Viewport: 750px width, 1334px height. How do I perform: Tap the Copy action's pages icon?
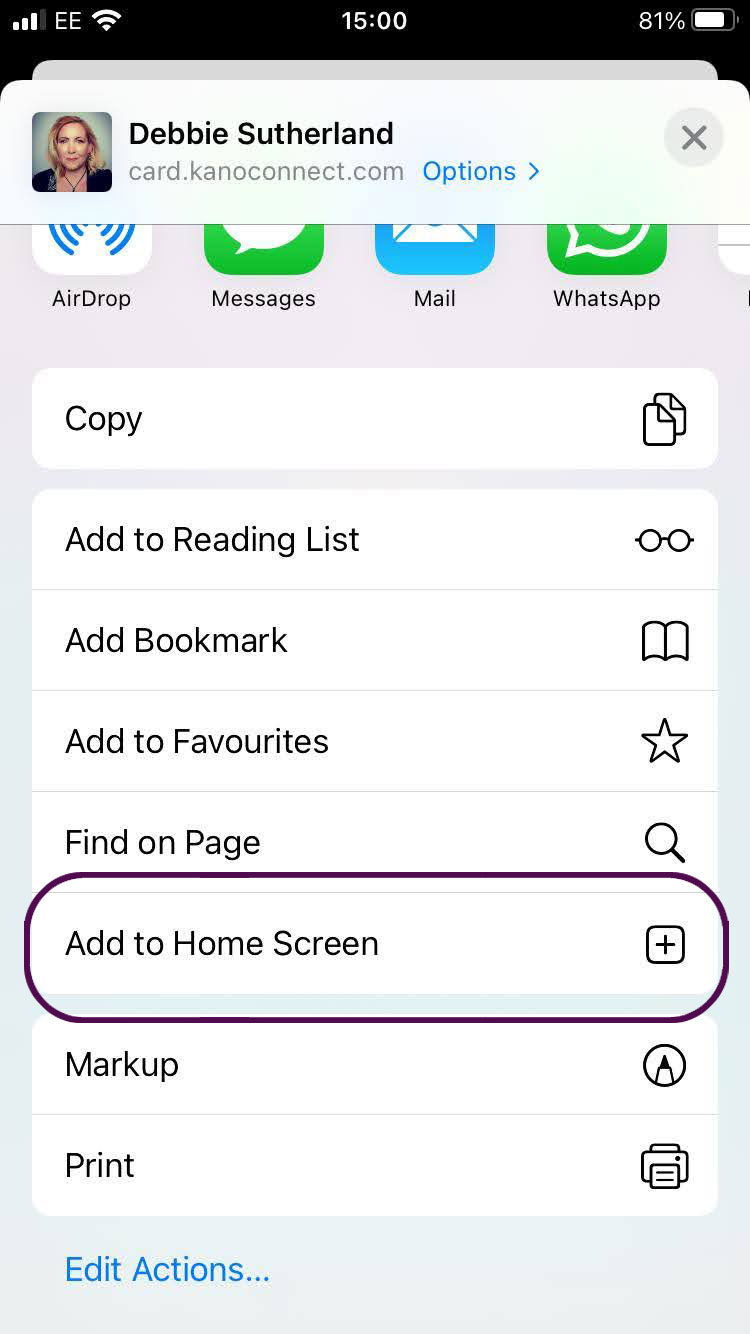(x=664, y=418)
